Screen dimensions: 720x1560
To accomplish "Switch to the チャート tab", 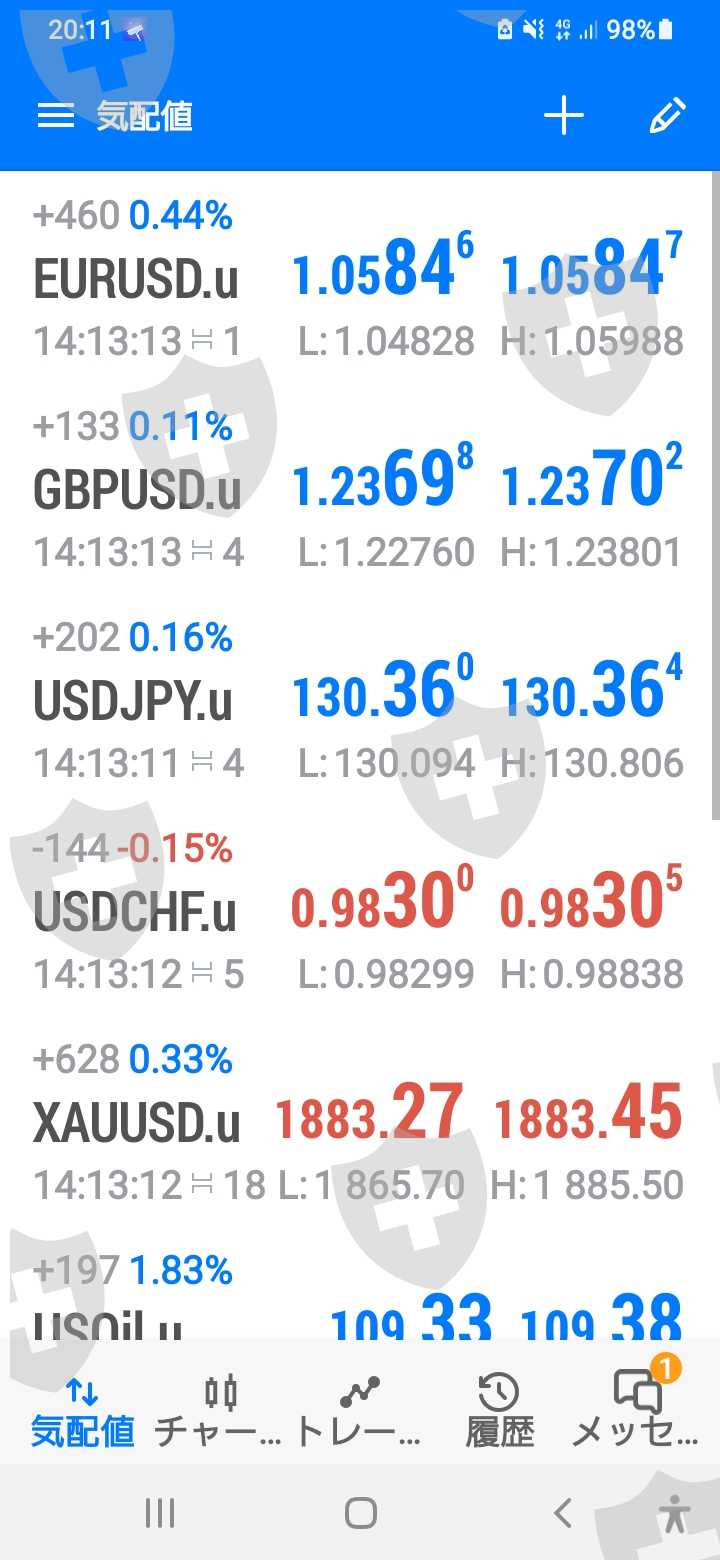I will [x=220, y=1411].
